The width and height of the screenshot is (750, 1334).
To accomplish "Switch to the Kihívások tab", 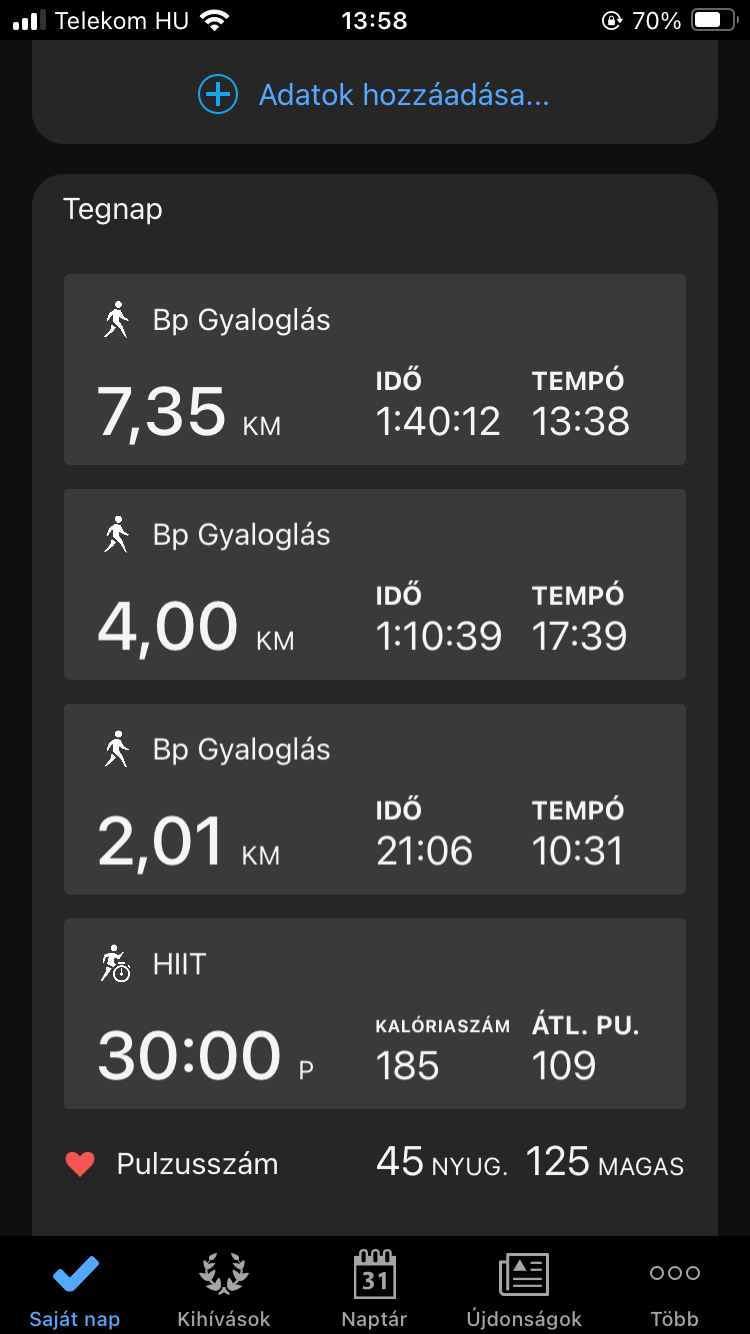I will (x=224, y=1288).
